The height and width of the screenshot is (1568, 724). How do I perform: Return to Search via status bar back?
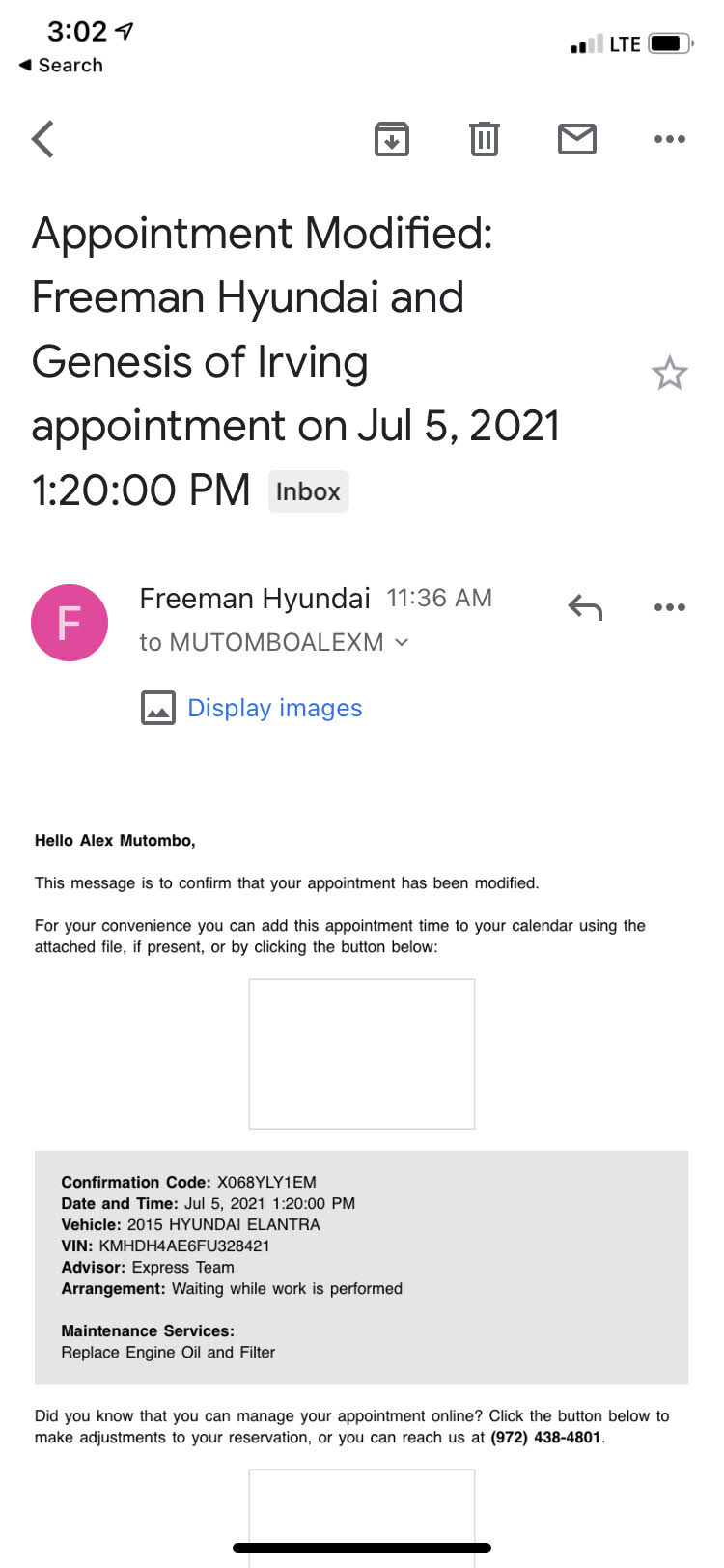pos(61,66)
